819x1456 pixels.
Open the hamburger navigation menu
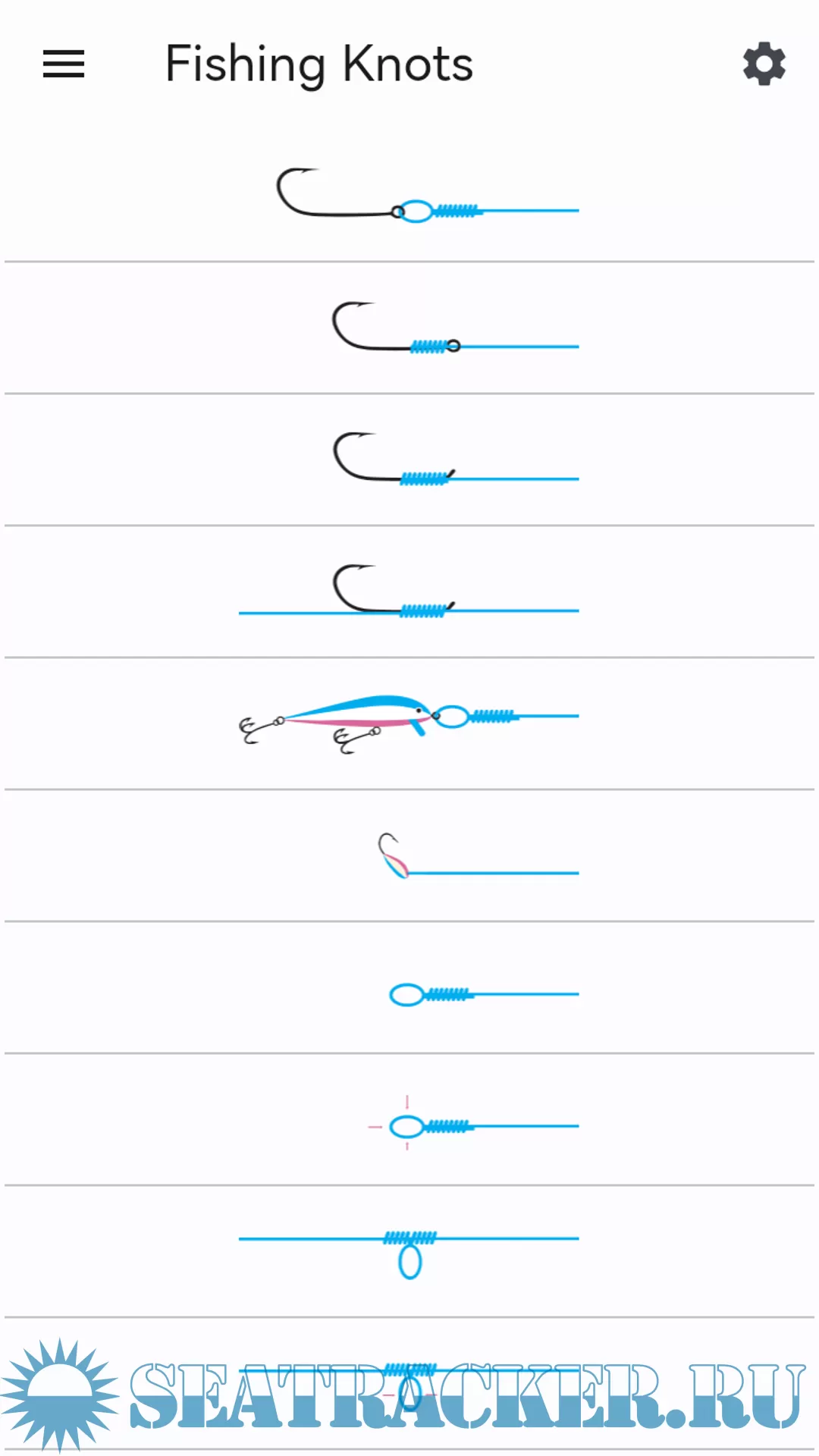click(64, 64)
